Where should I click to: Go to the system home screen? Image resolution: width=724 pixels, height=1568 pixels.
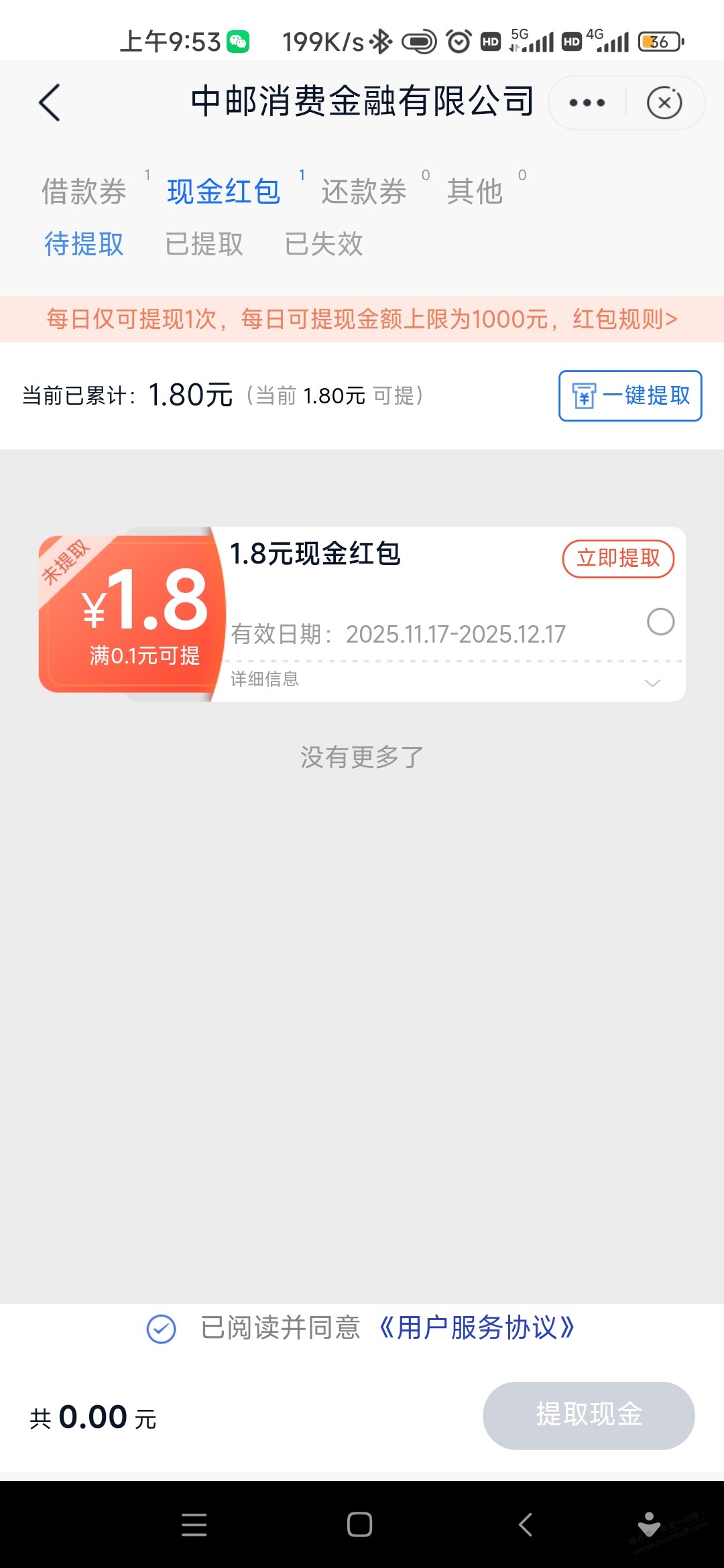[360, 1524]
